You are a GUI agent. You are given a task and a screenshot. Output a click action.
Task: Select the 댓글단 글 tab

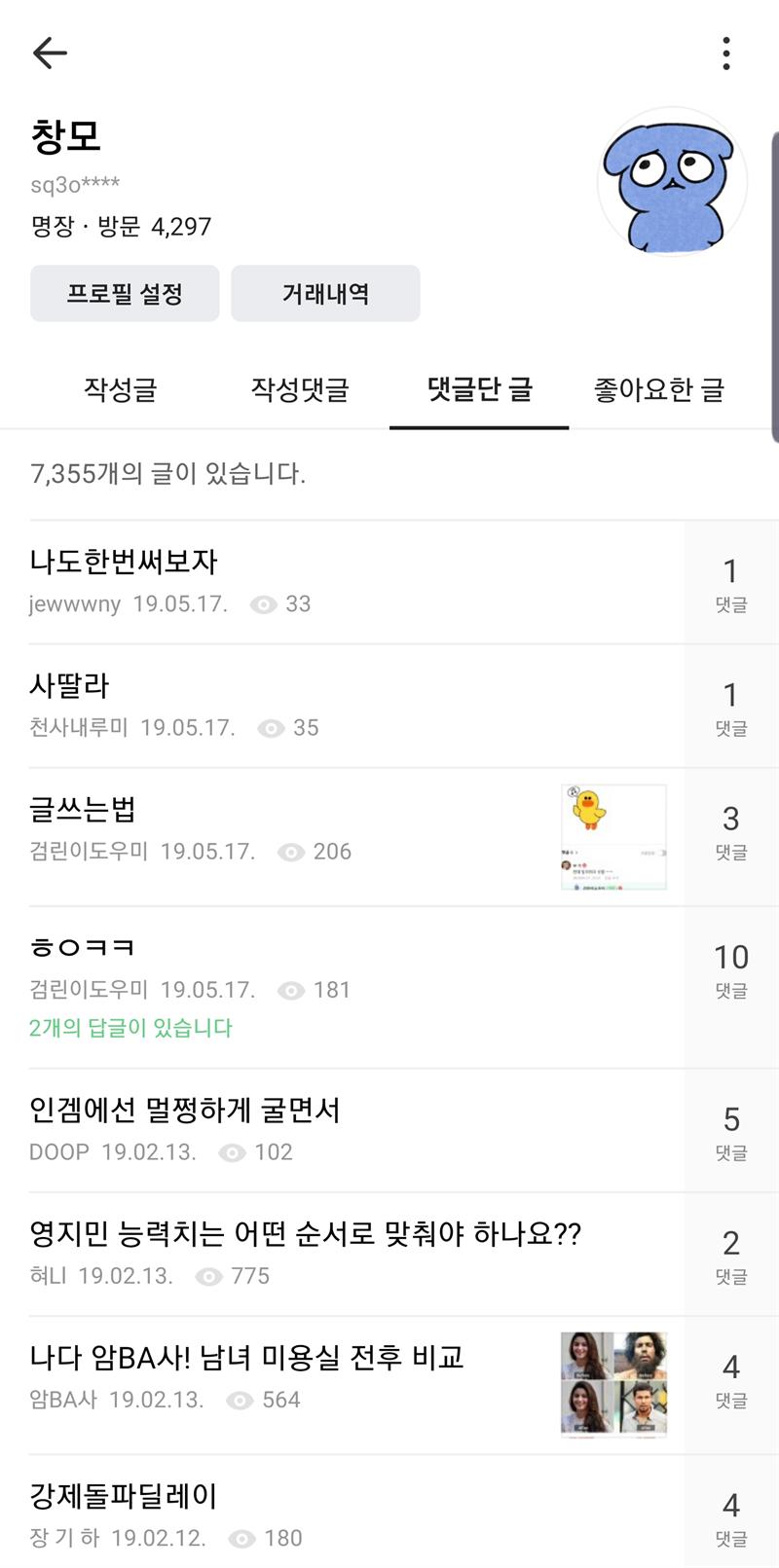click(479, 389)
